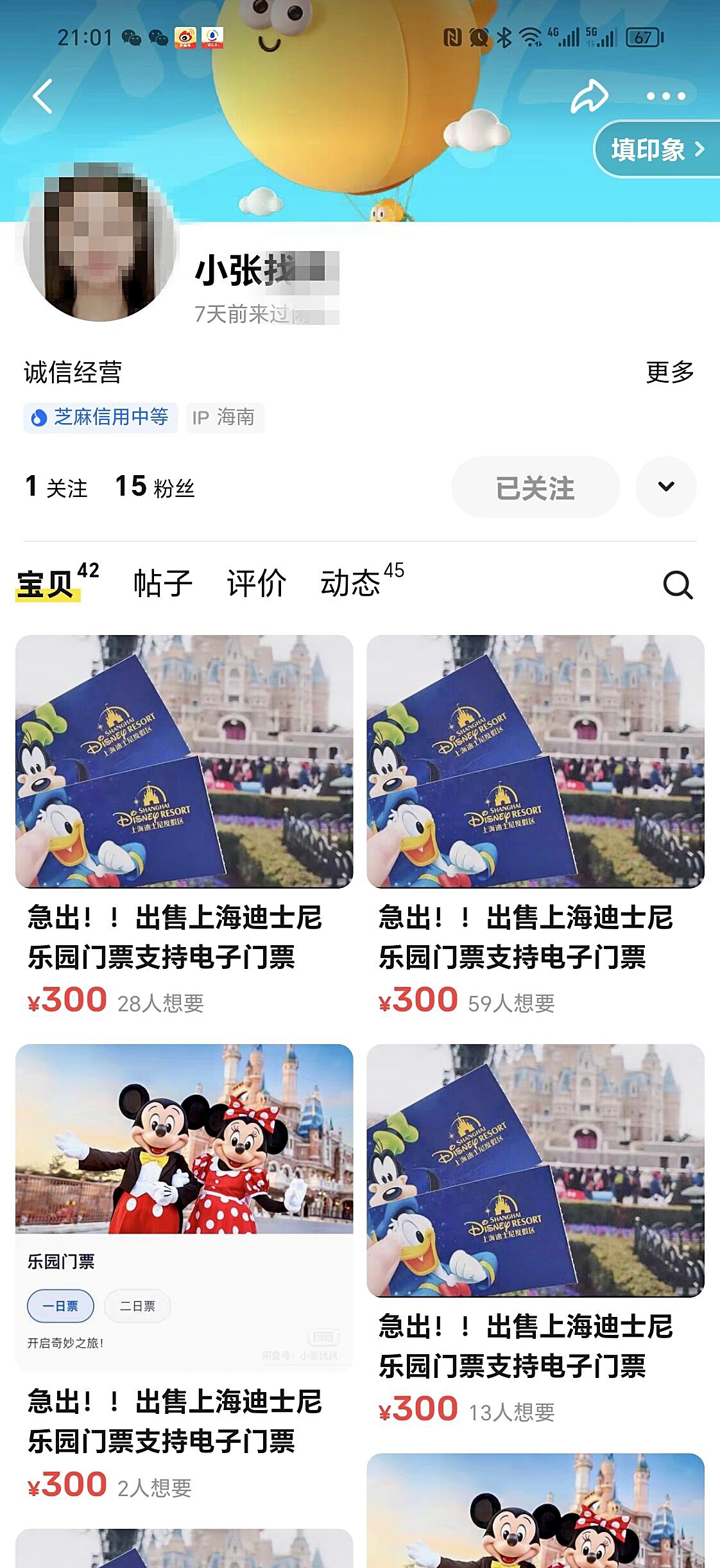This screenshot has width=720, height=1568.
Task: Tap 更多 to see more info
Action: (670, 372)
